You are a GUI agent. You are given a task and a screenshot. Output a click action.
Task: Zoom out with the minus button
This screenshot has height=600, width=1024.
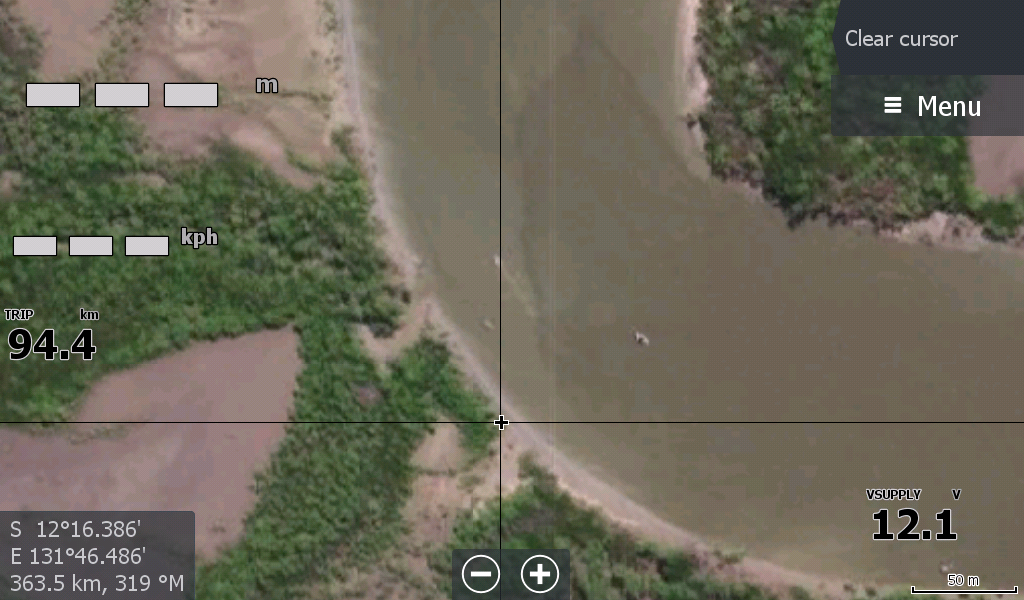[x=481, y=574]
